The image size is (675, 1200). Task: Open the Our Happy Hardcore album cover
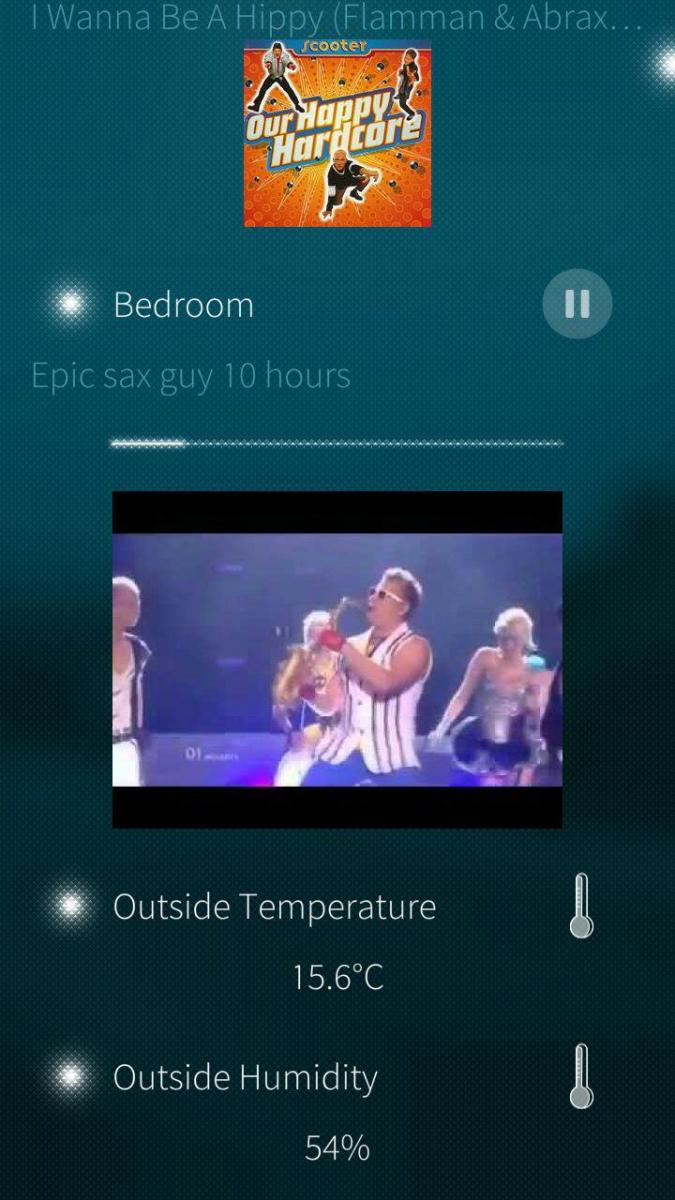[x=337, y=133]
